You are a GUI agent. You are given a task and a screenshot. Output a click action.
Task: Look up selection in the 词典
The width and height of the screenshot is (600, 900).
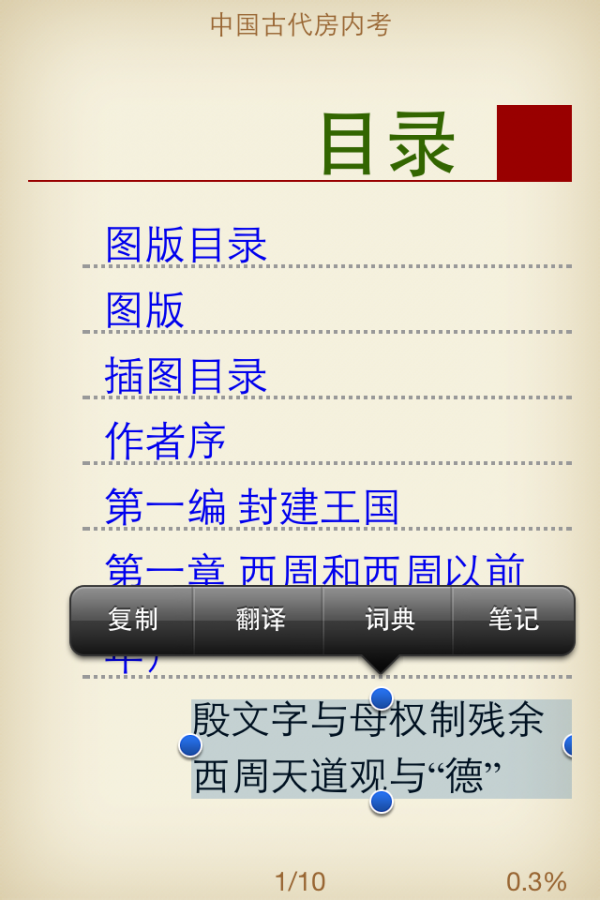pyautogui.click(x=389, y=620)
